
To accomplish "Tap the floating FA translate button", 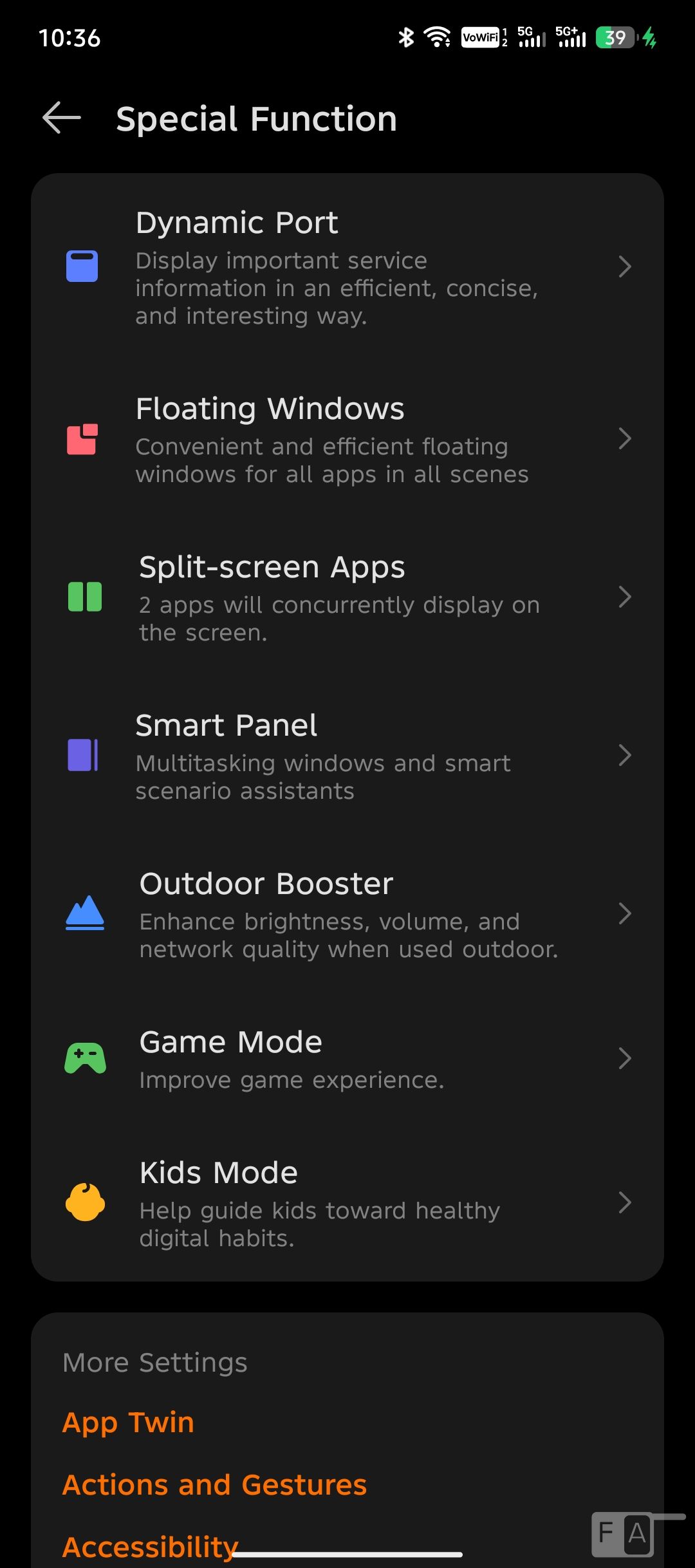I will (624, 1535).
